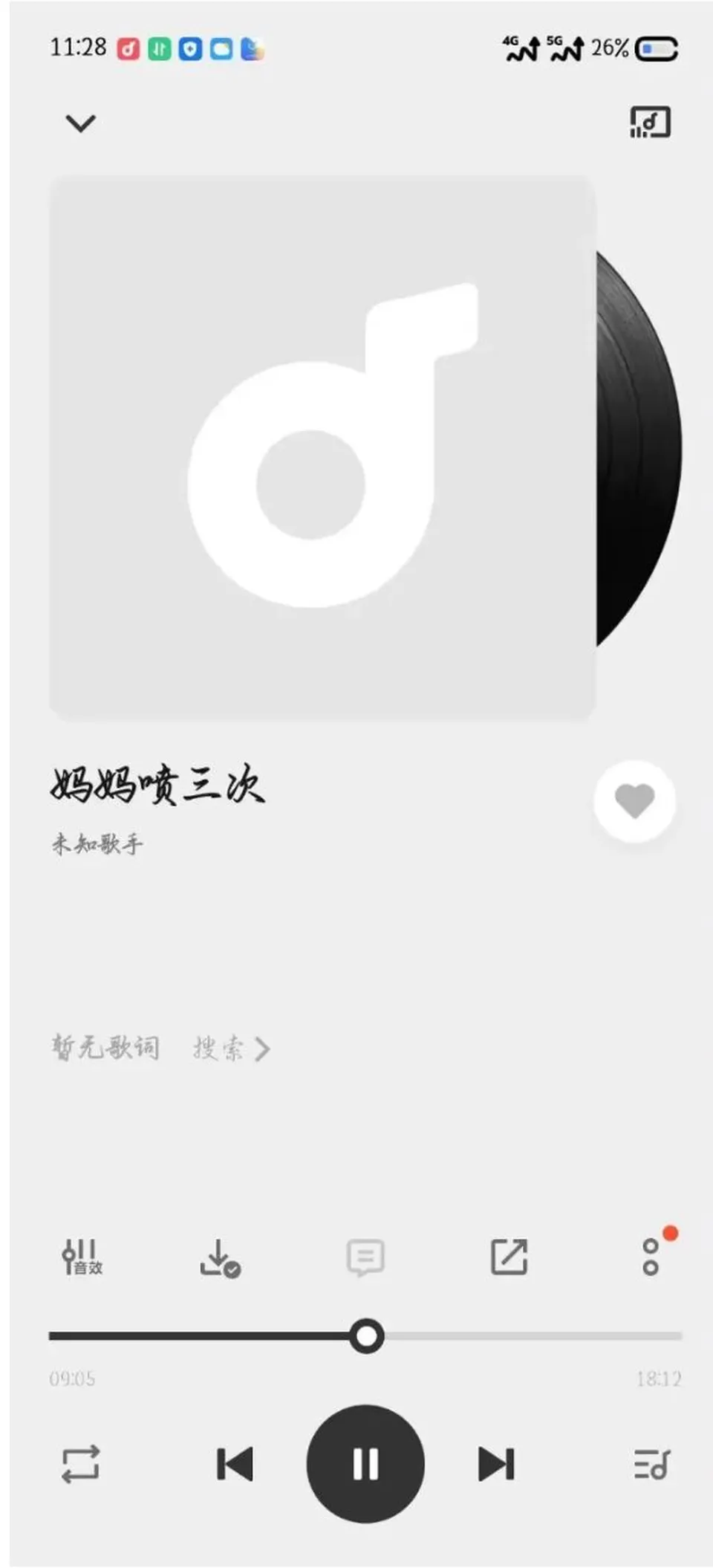Tap the playback progress bar

[x=365, y=1335]
